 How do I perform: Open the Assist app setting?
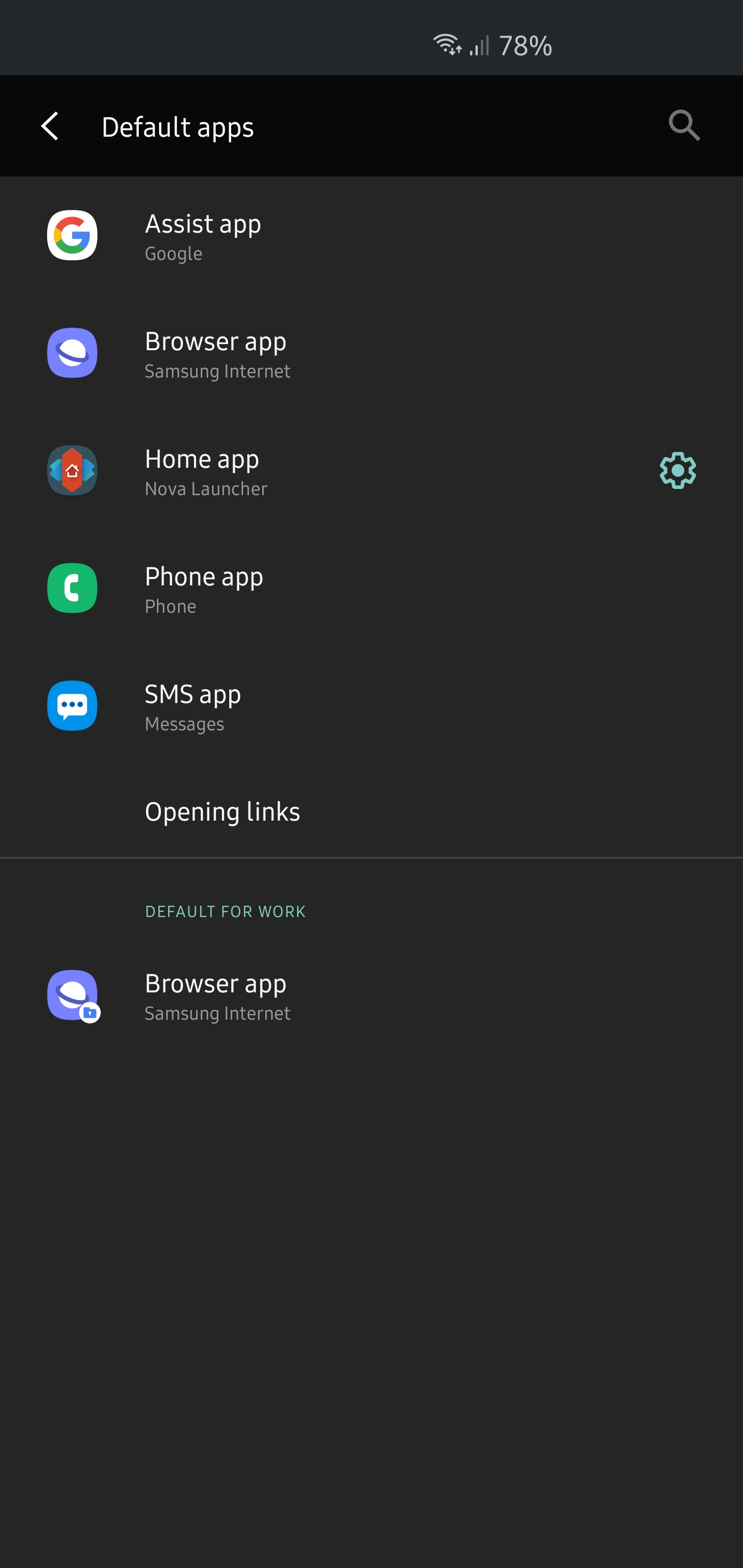pos(372,236)
